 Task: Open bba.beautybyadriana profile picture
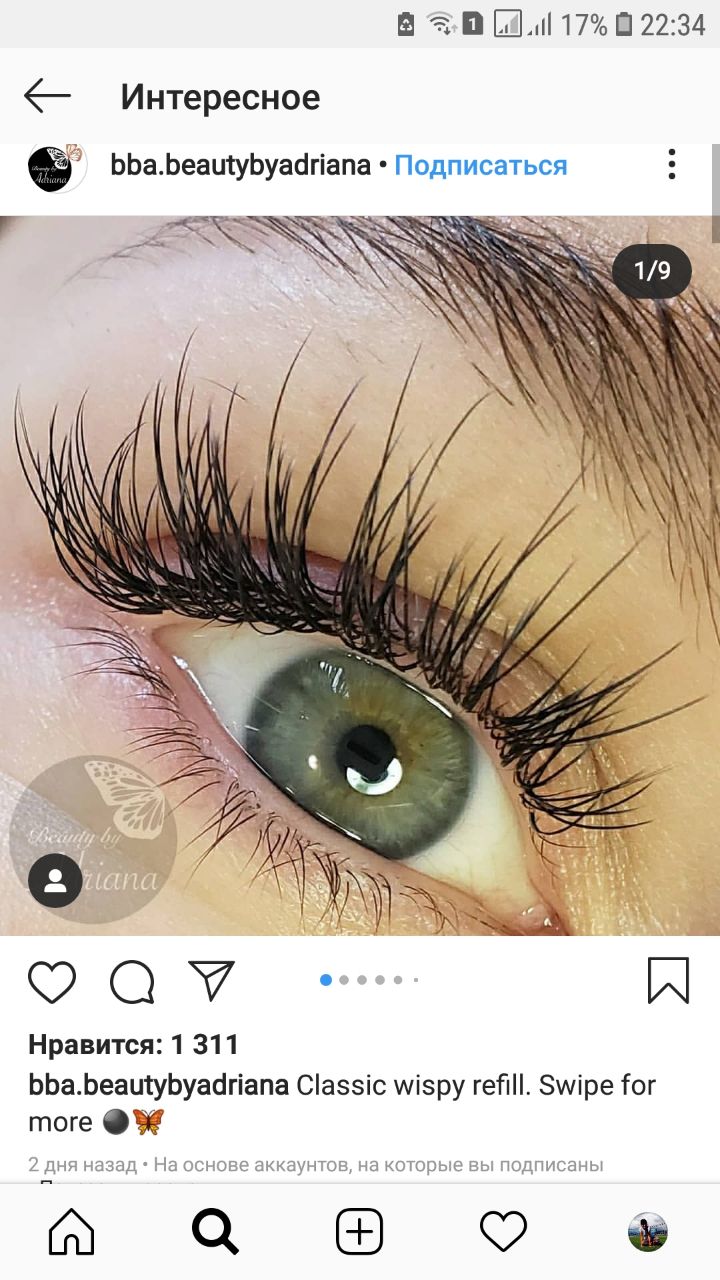(x=56, y=165)
